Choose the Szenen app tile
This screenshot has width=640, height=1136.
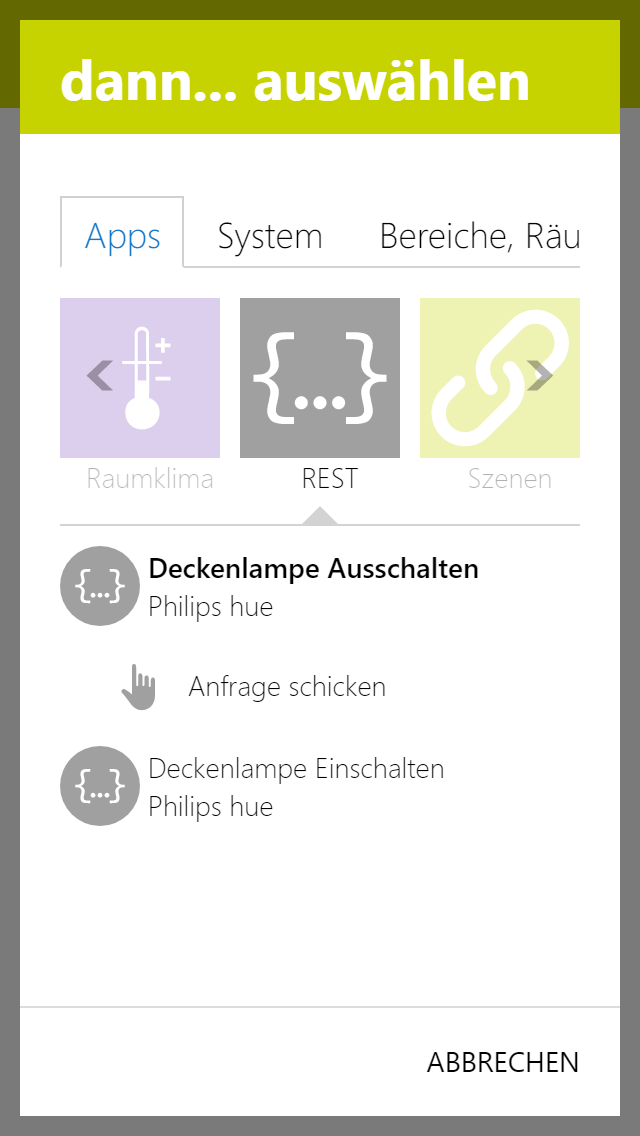click(500, 379)
